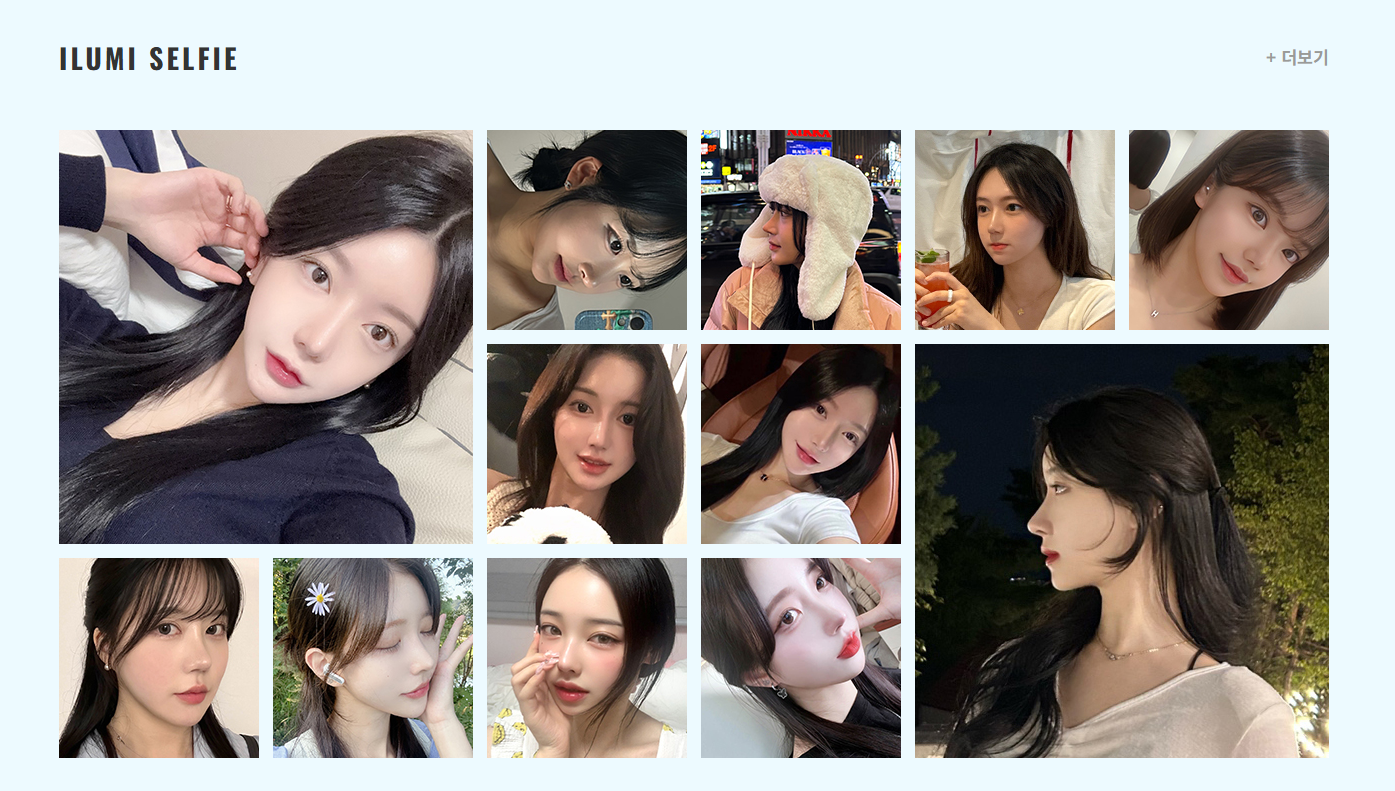The height and width of the screenshot is (791, 1395).
Task: Open the selfie with the panda plush
Action: tap(586, 444)
